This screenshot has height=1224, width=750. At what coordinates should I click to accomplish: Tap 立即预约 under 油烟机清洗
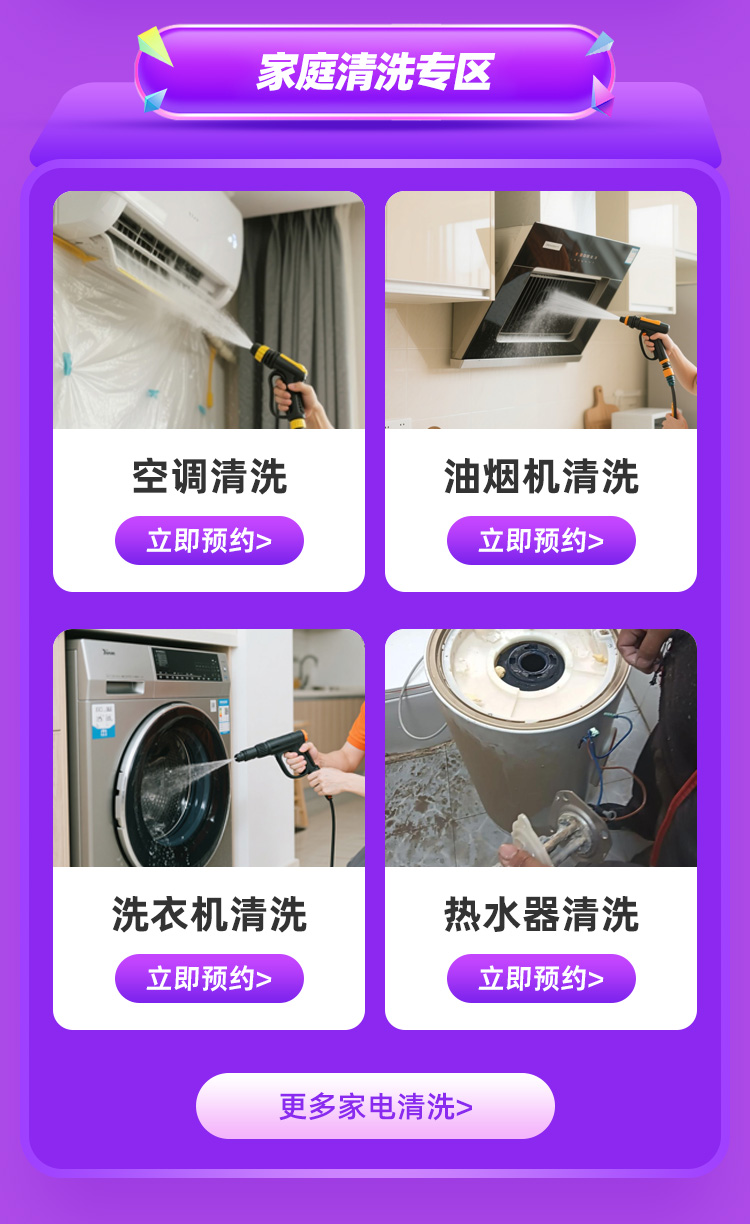click(541, 541)
